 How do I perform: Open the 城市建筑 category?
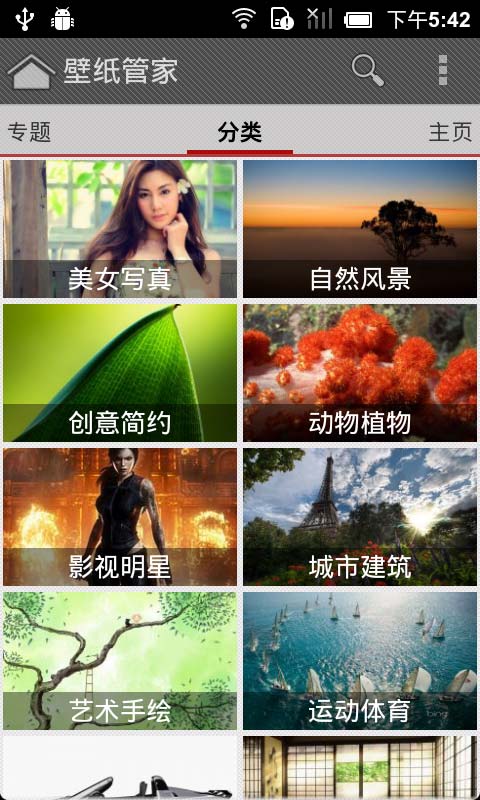(360, 517)
